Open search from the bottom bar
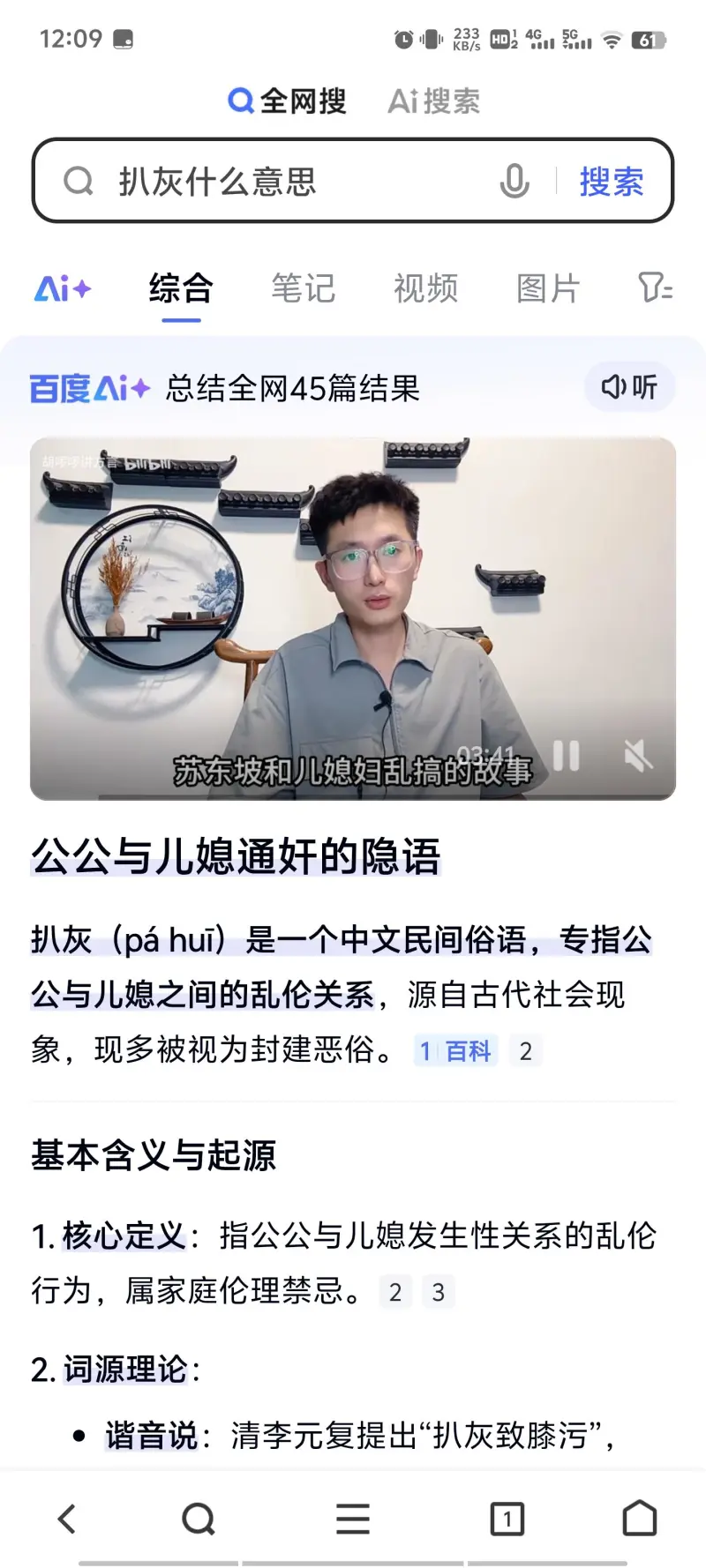Viewport: 706px width, 1568px height. [199, 1519]
